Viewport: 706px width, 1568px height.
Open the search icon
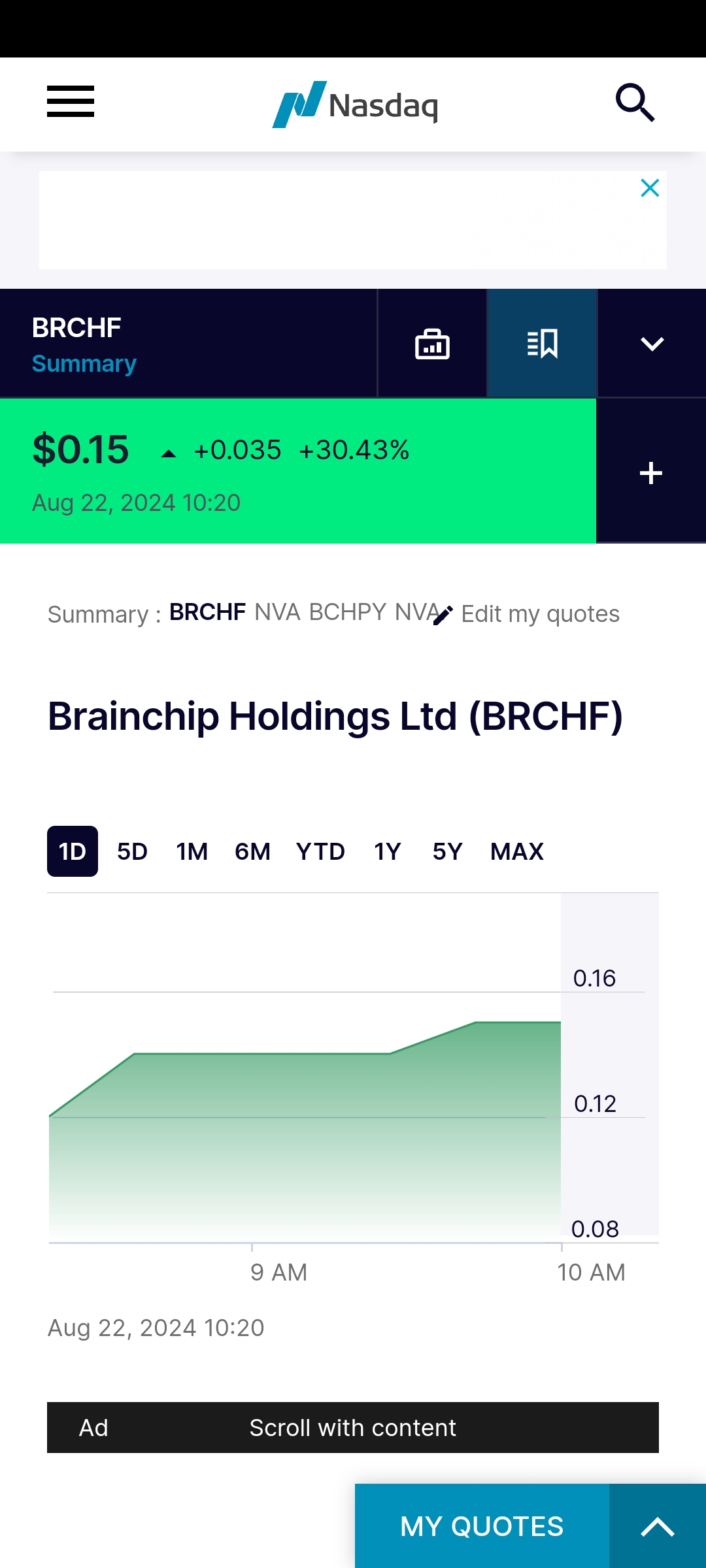click(635, 103)
